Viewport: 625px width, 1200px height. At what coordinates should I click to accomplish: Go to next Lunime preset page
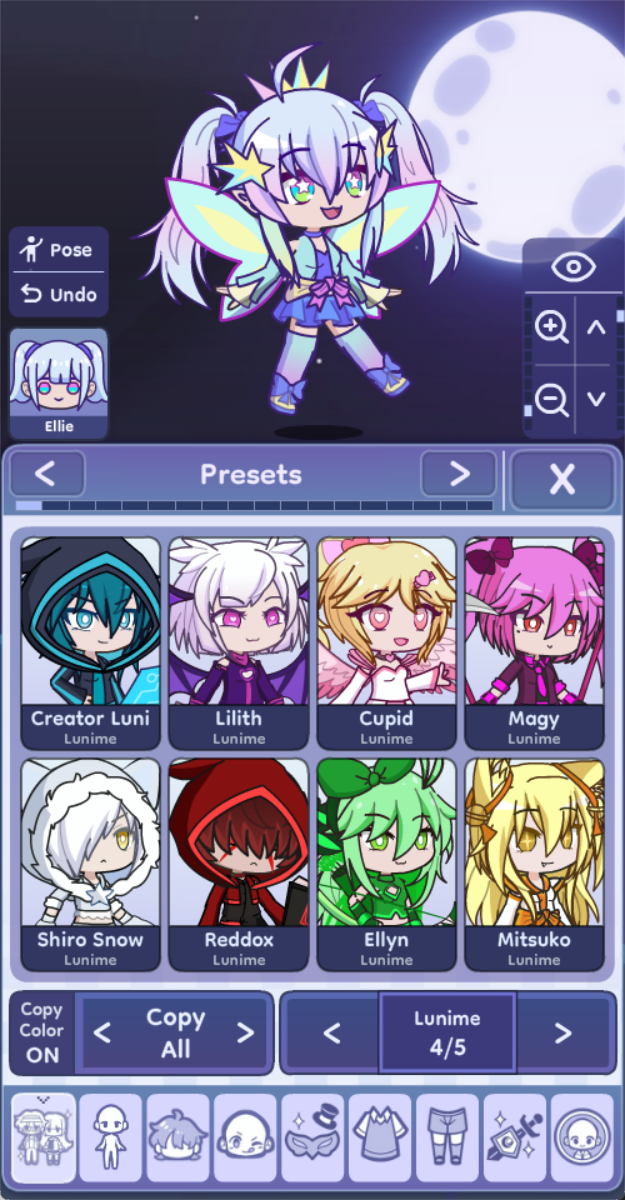563,1033
